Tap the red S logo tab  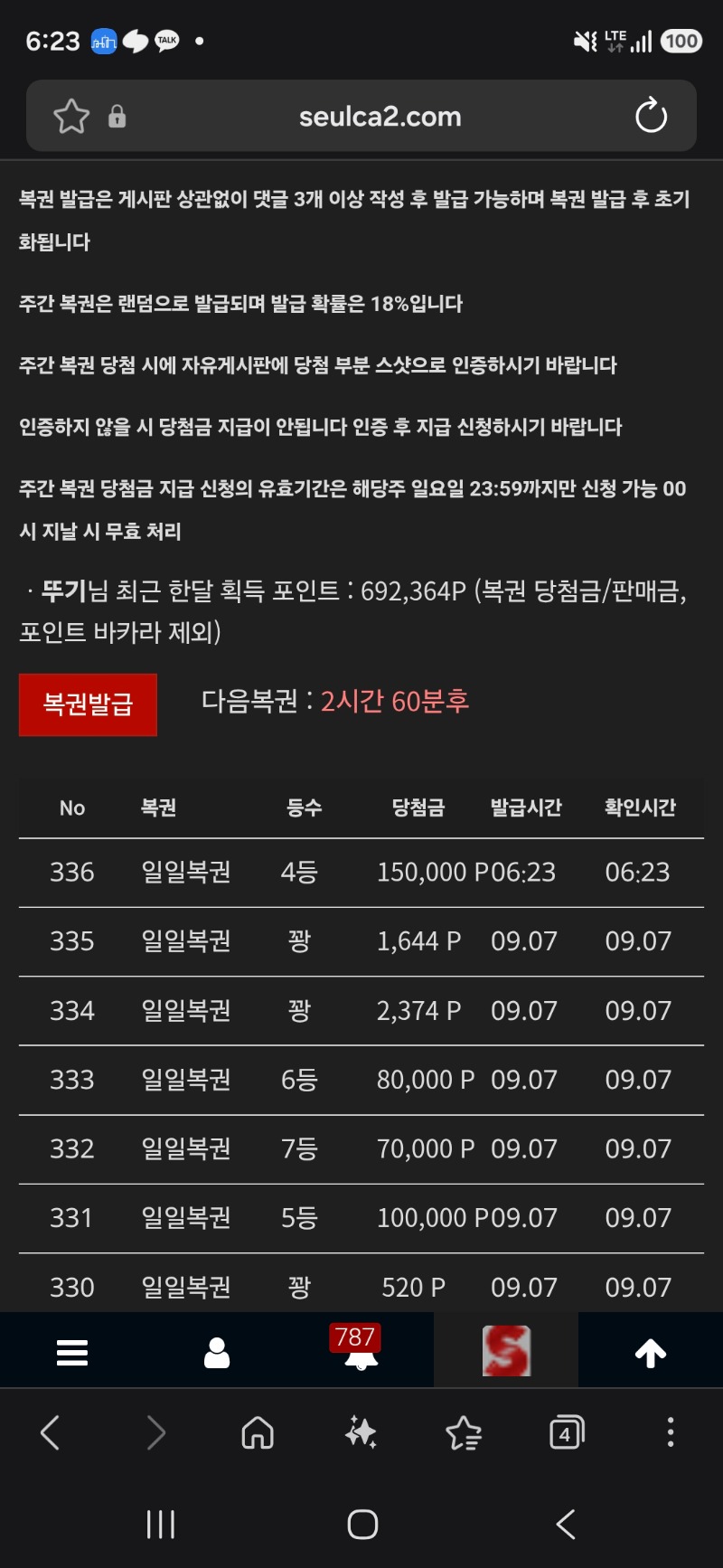tap(506, 1350)
